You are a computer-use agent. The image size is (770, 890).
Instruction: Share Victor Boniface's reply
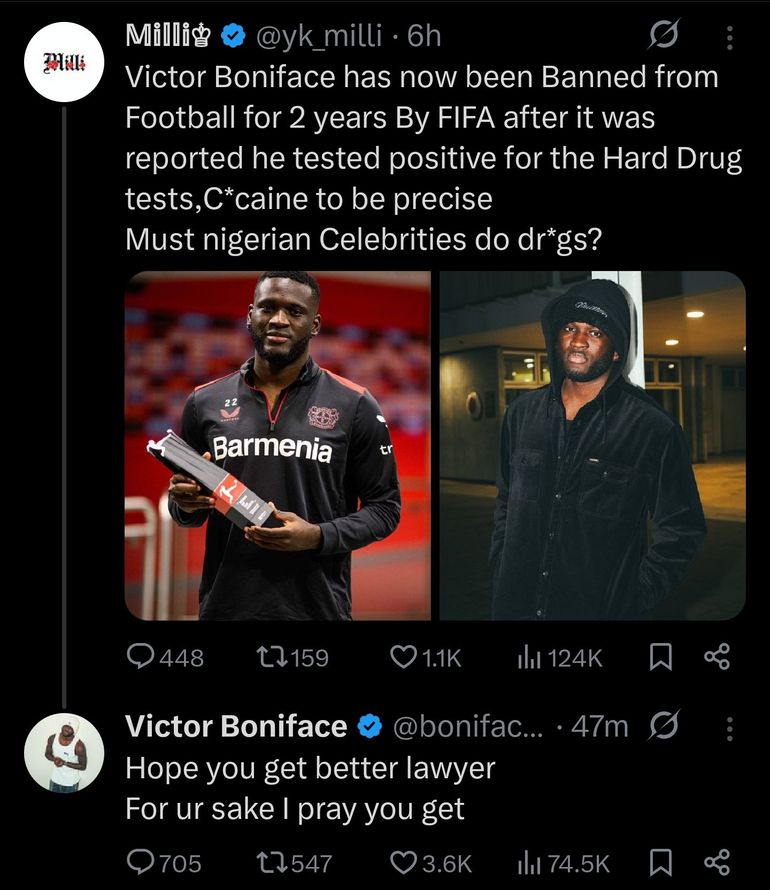[718, 862]
